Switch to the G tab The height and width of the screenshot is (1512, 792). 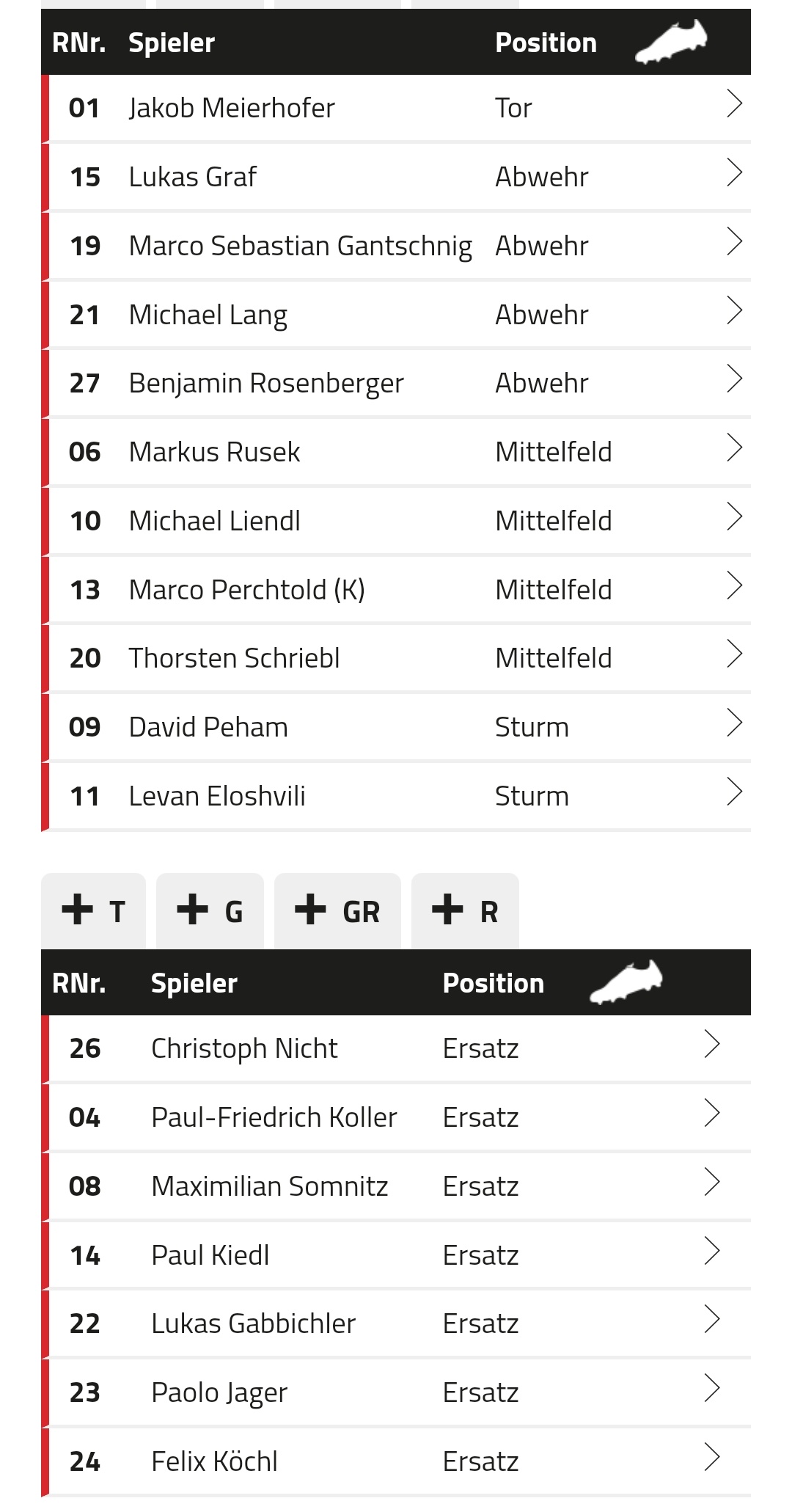pos(210,911)
